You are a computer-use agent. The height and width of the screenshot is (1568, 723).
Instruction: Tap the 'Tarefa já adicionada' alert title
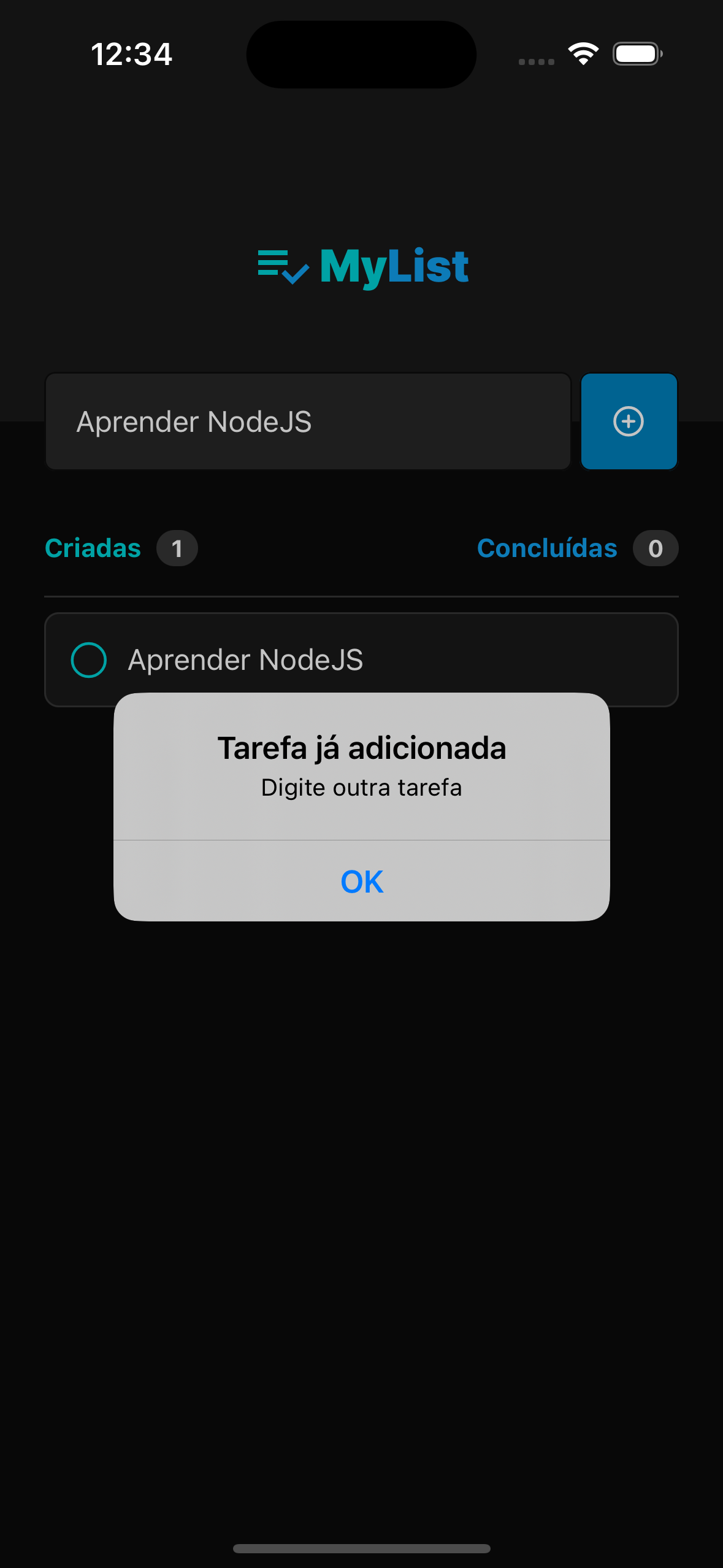(361, 747)
